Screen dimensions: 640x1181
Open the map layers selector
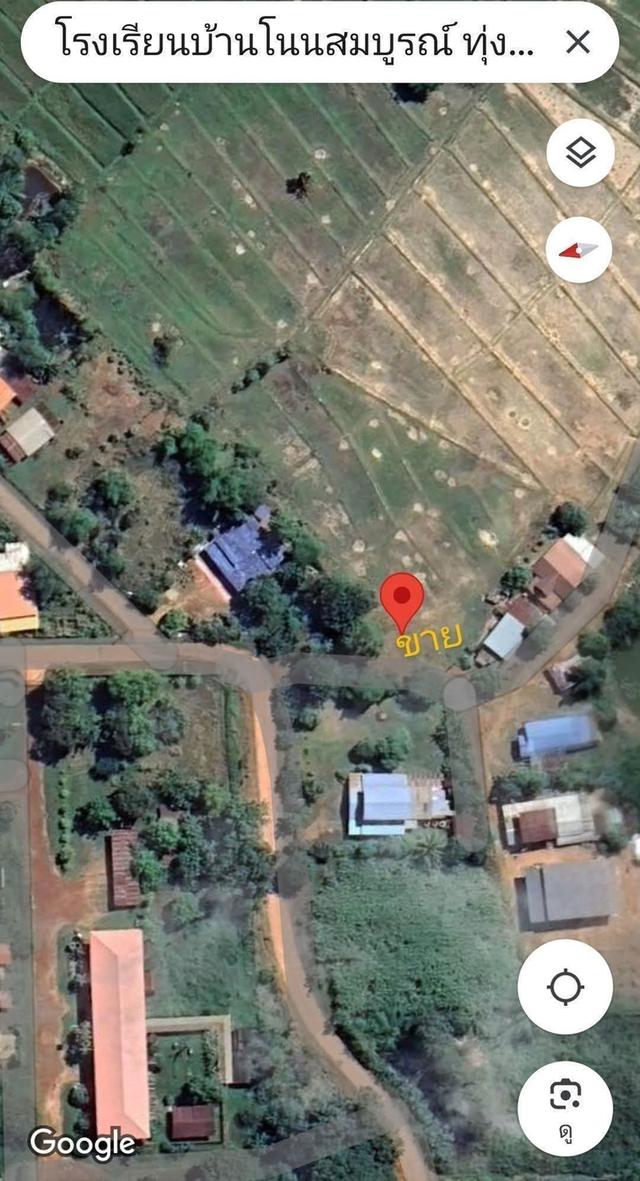coord(580,152)
